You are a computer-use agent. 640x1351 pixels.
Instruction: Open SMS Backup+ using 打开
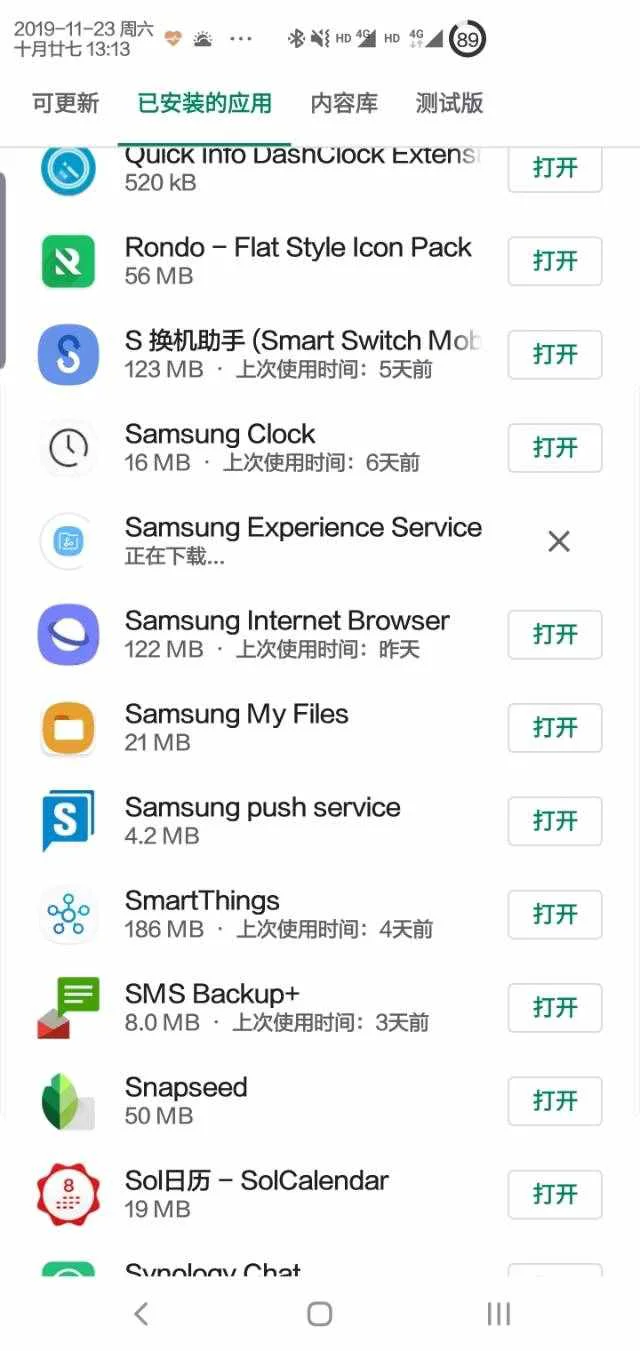(x=554, y=1007)
